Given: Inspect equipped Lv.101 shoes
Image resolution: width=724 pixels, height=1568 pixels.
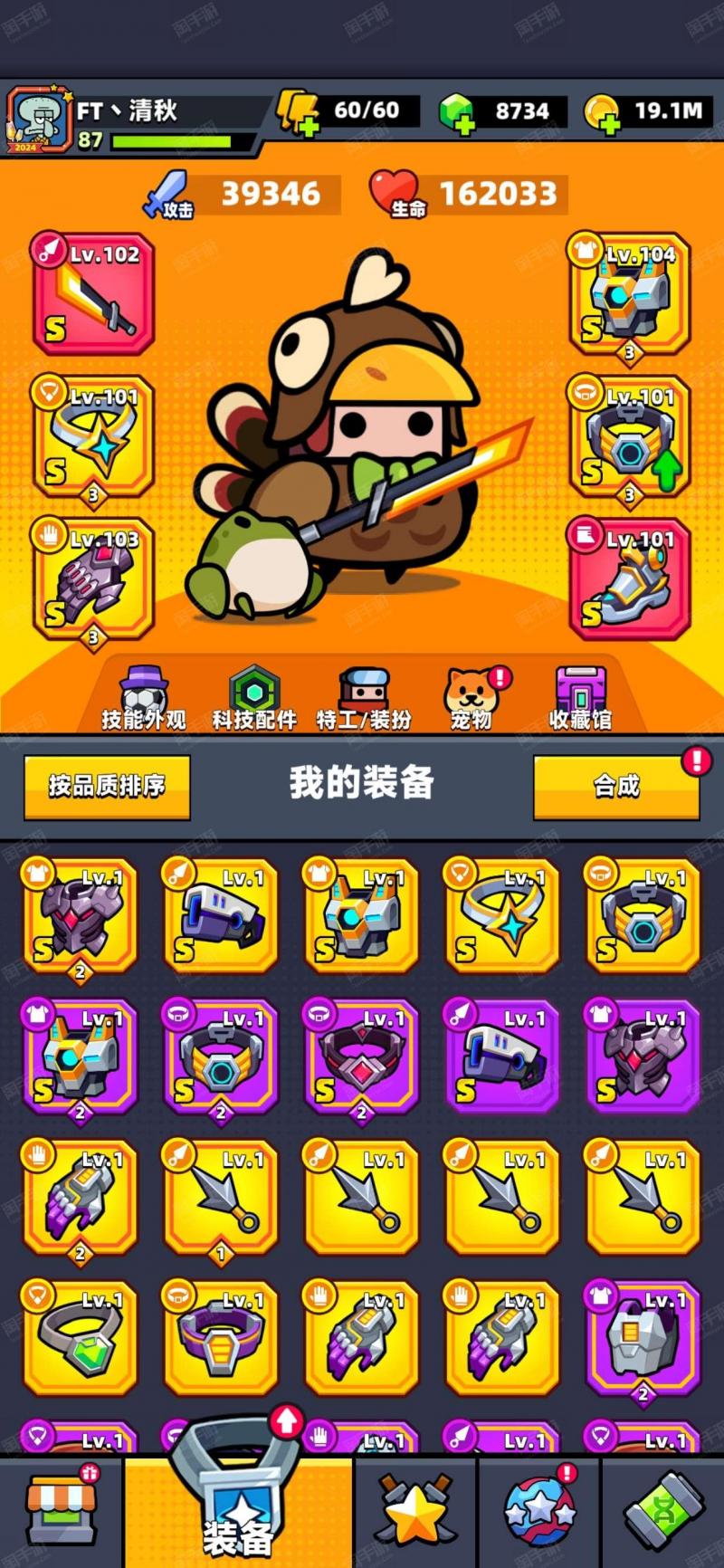Looking at the screenshot, I should tap(630, 577).
